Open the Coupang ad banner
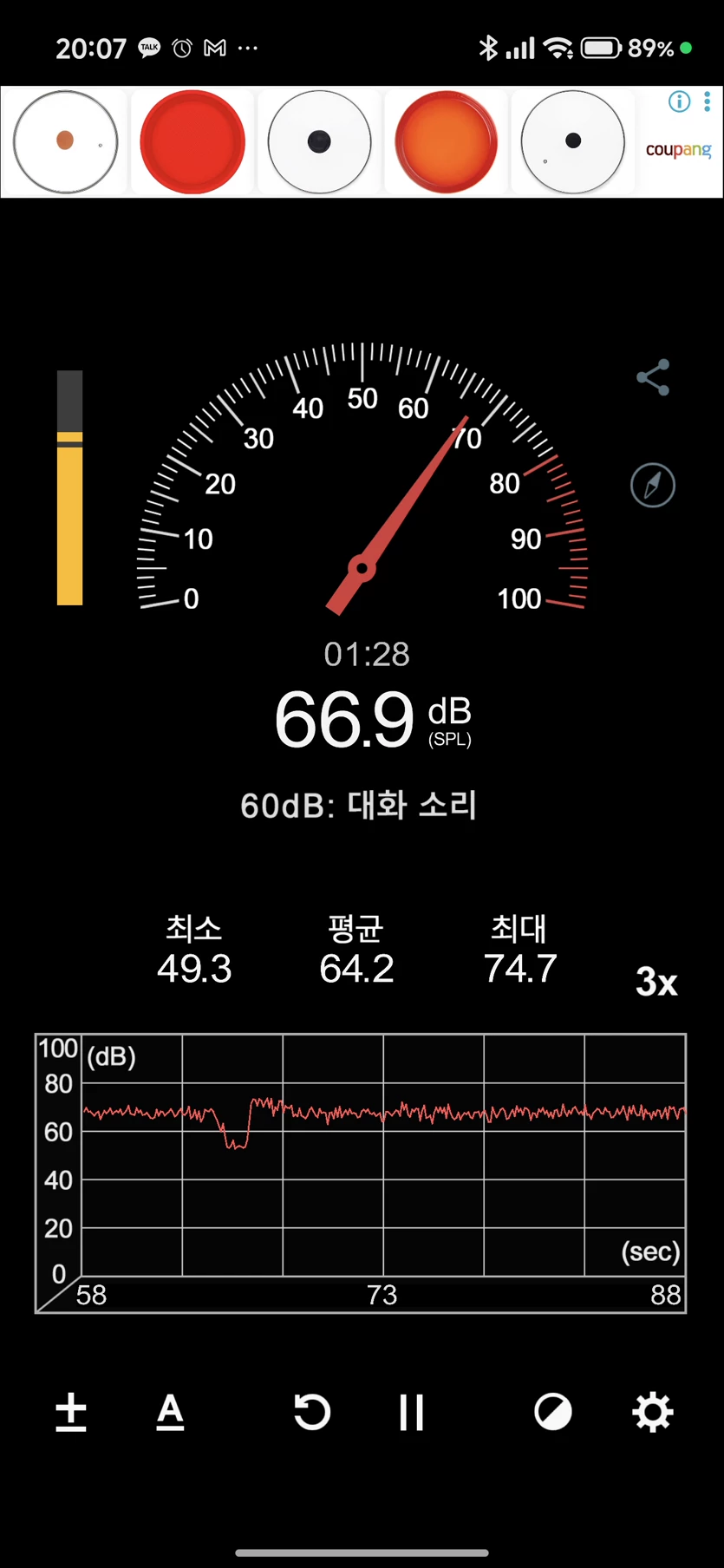Image resolution: width=724 pixels, height=1568 pixels. pyautogui.click(x=362, y=141)
